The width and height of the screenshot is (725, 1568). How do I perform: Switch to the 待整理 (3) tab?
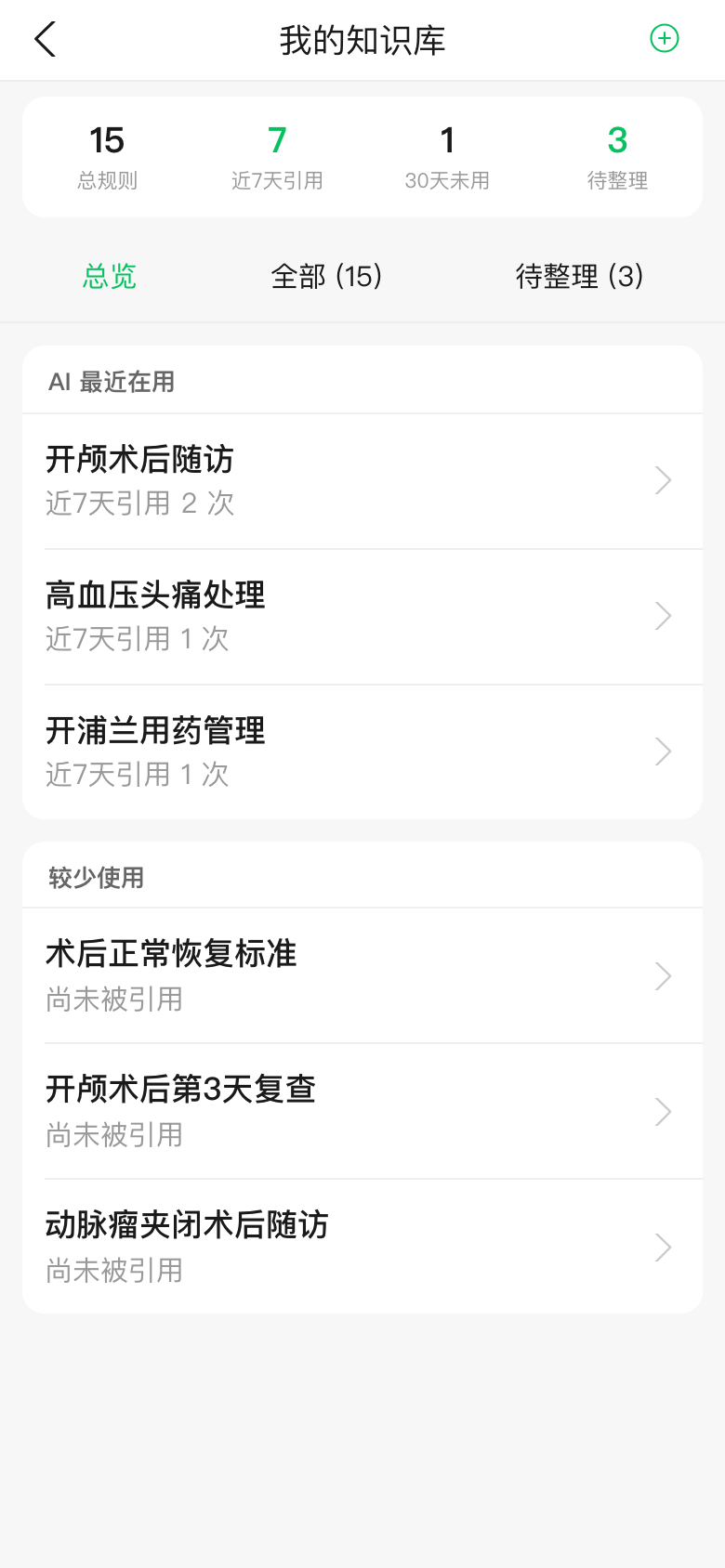579,276
